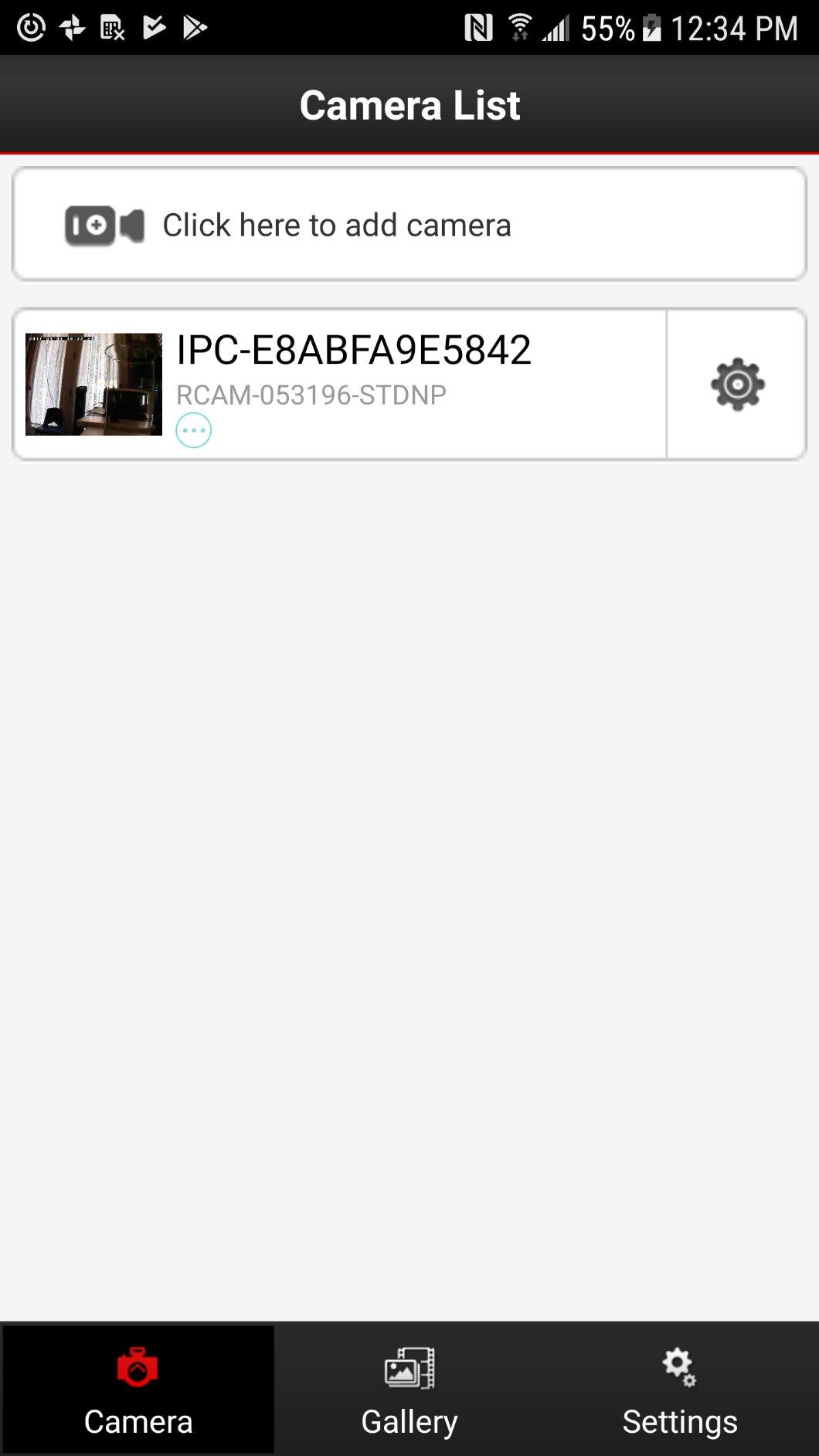This screenshot has width=819, height=1456.
Task: Switch to the Gallery tab
Action: [409, 1390]
